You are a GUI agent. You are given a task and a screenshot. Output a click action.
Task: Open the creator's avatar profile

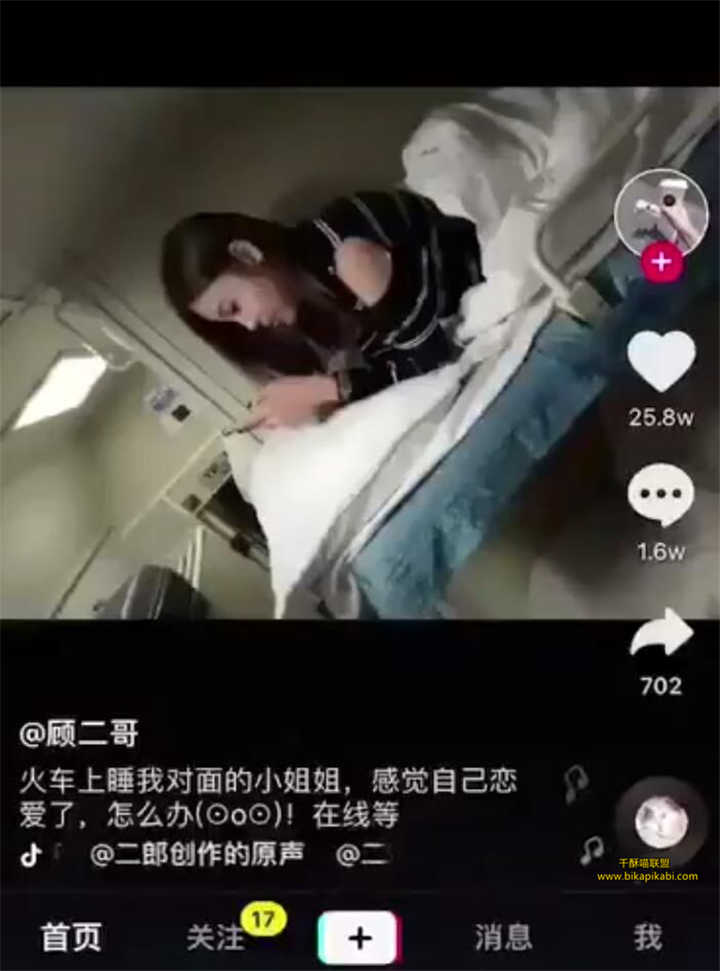[661, 212]
